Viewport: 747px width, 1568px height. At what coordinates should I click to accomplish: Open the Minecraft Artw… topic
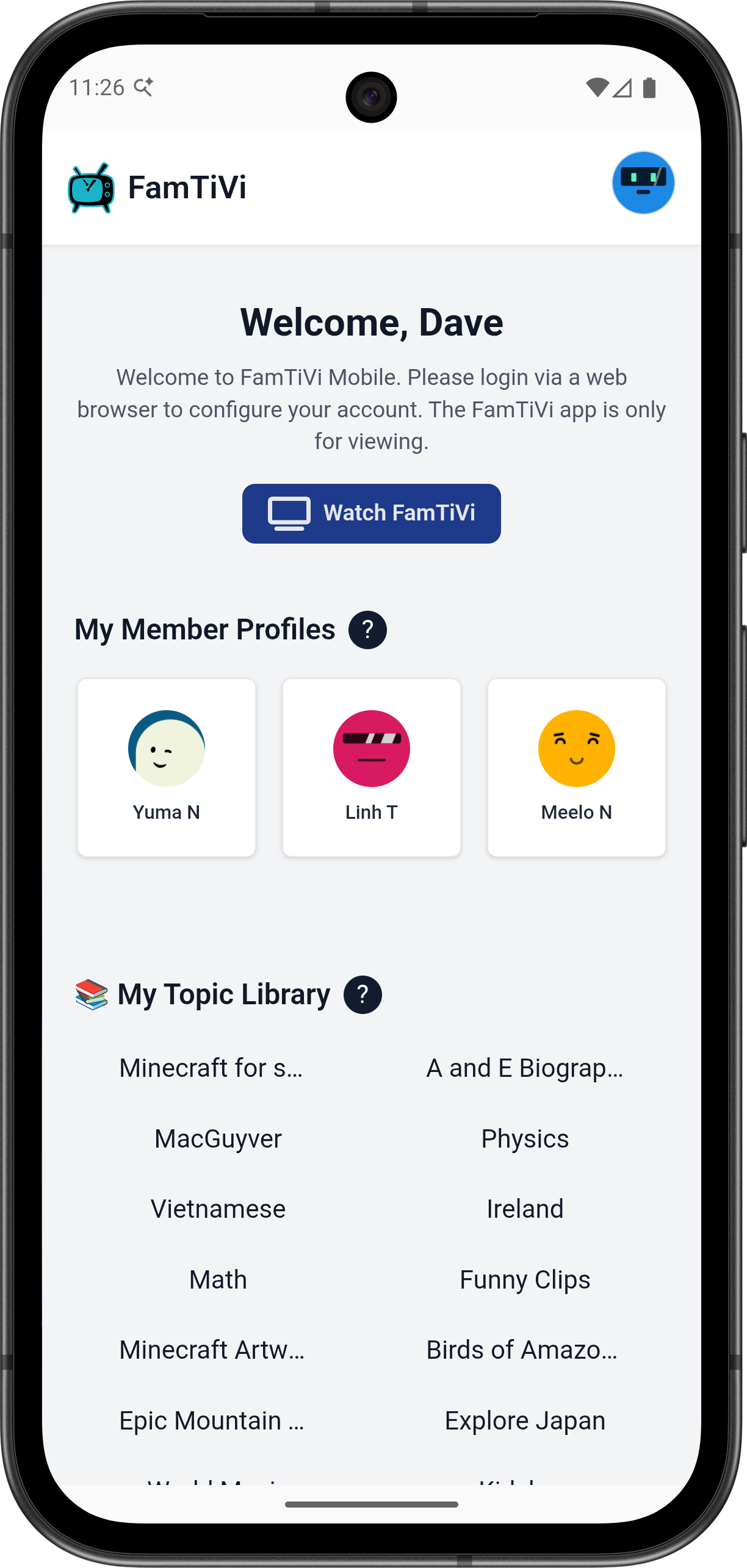(212, 1350)
